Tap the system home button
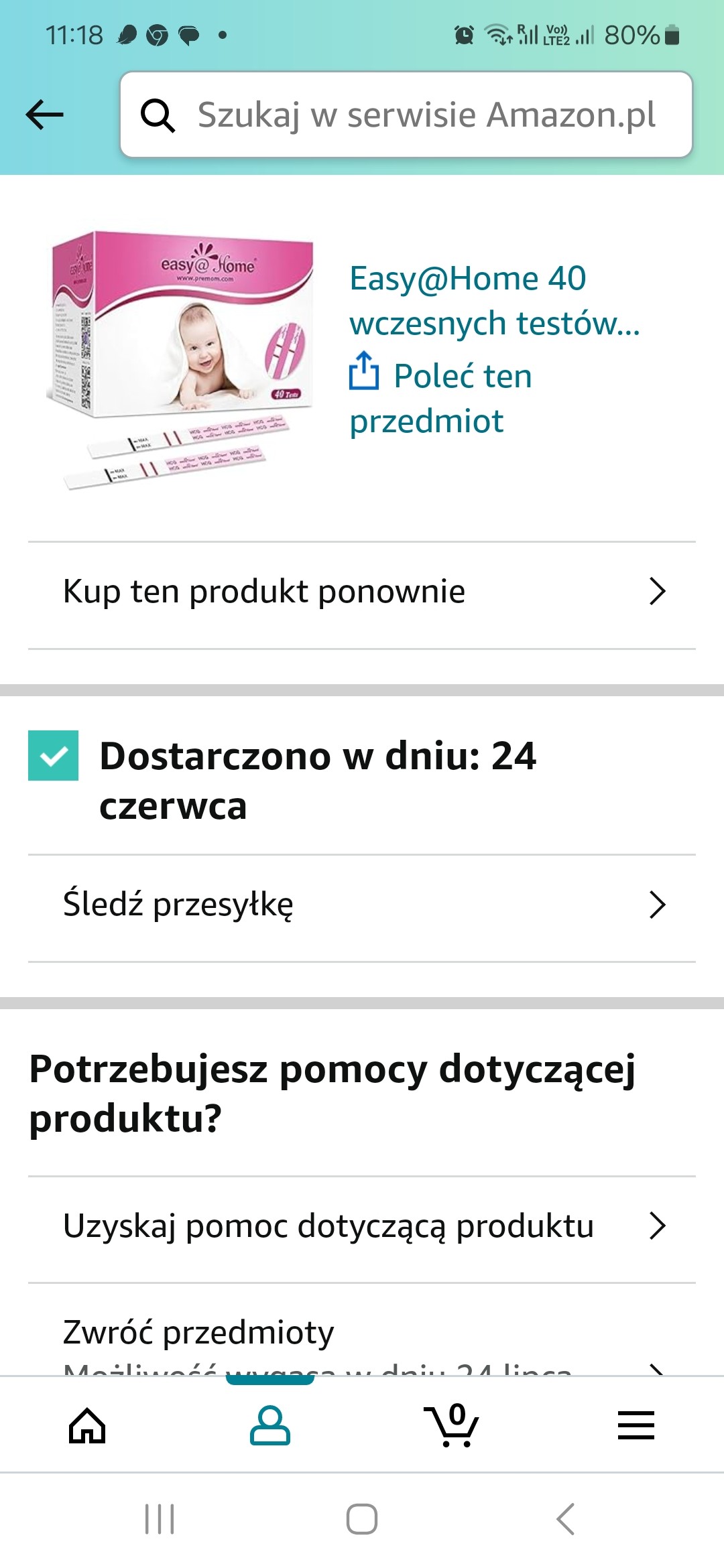The height and width of the screenshot is (1568, 724). [362, 1519]
